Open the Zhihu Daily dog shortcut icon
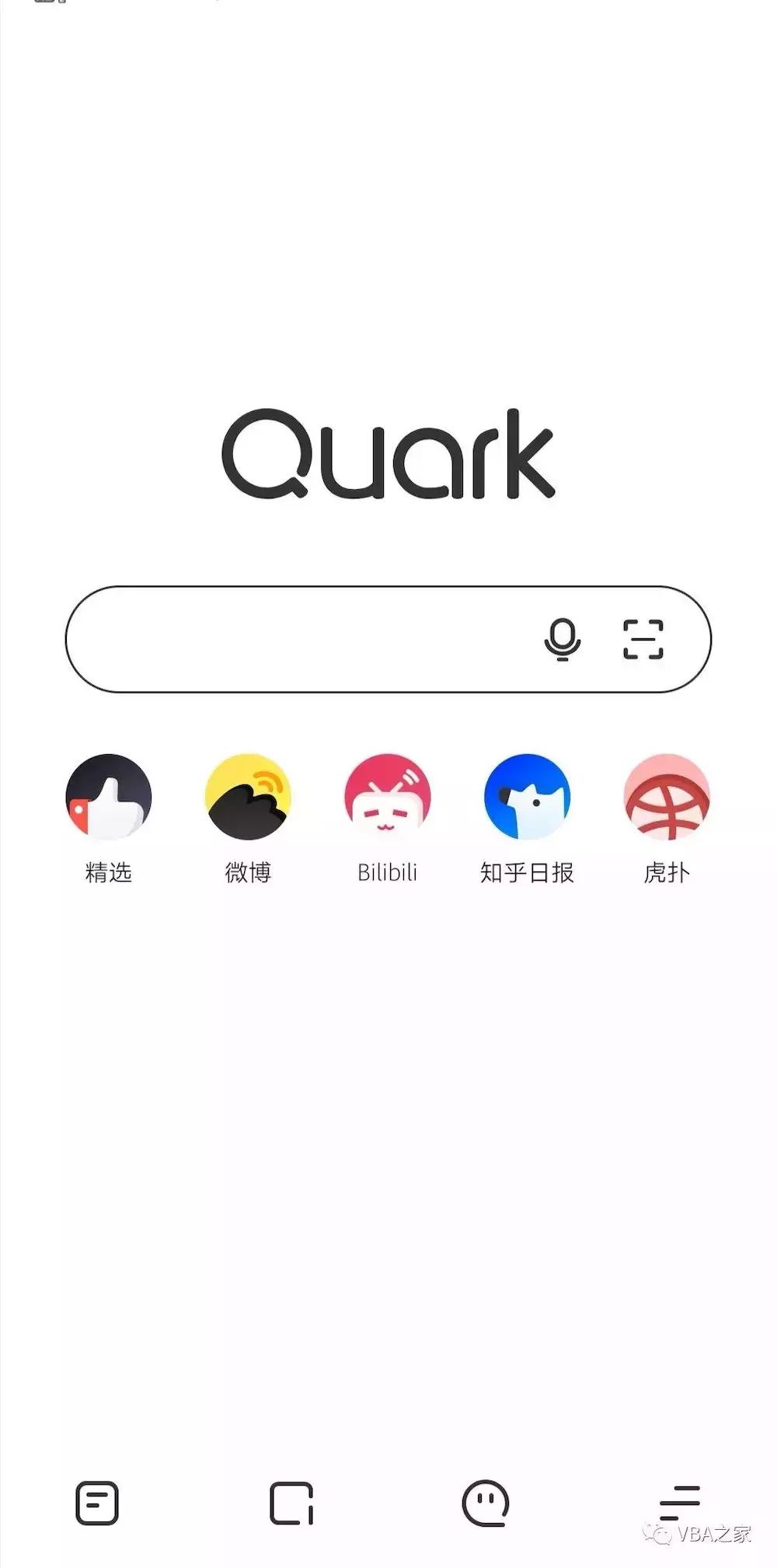Screen dimensions: 777x1568 528,797
